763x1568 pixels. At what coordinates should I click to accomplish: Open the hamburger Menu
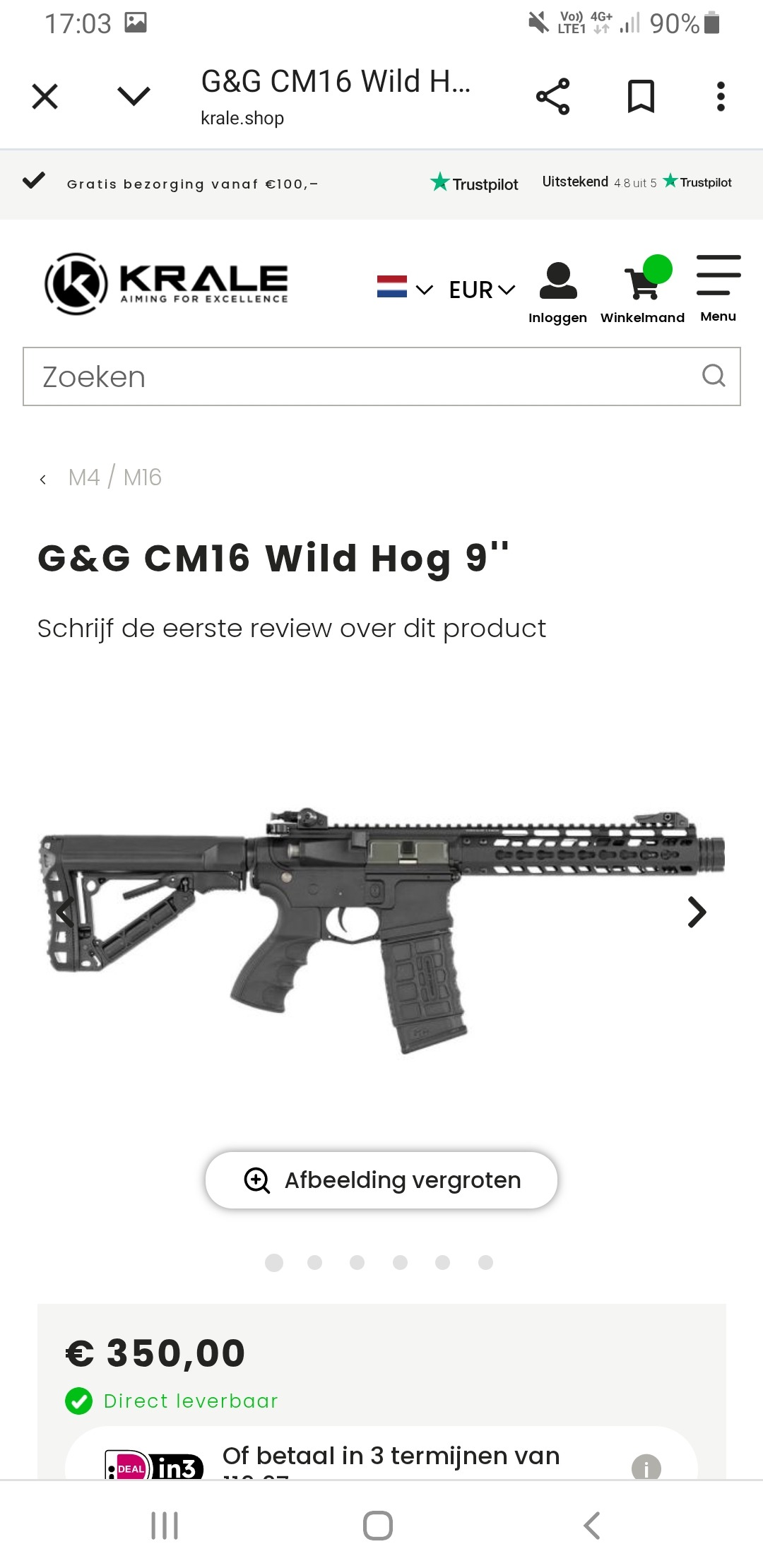[x=718, y=289]
